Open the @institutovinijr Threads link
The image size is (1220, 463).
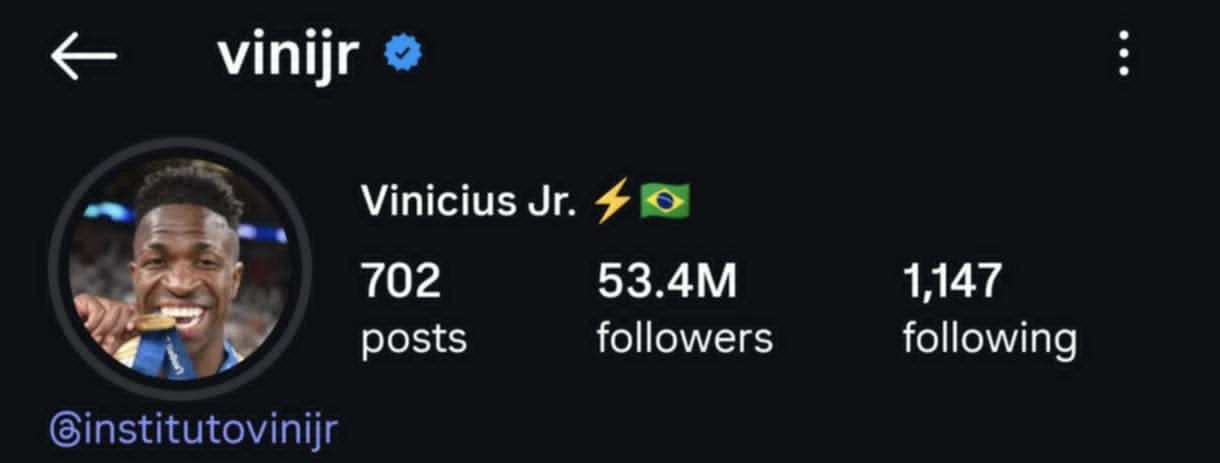(x=193, y=431)
